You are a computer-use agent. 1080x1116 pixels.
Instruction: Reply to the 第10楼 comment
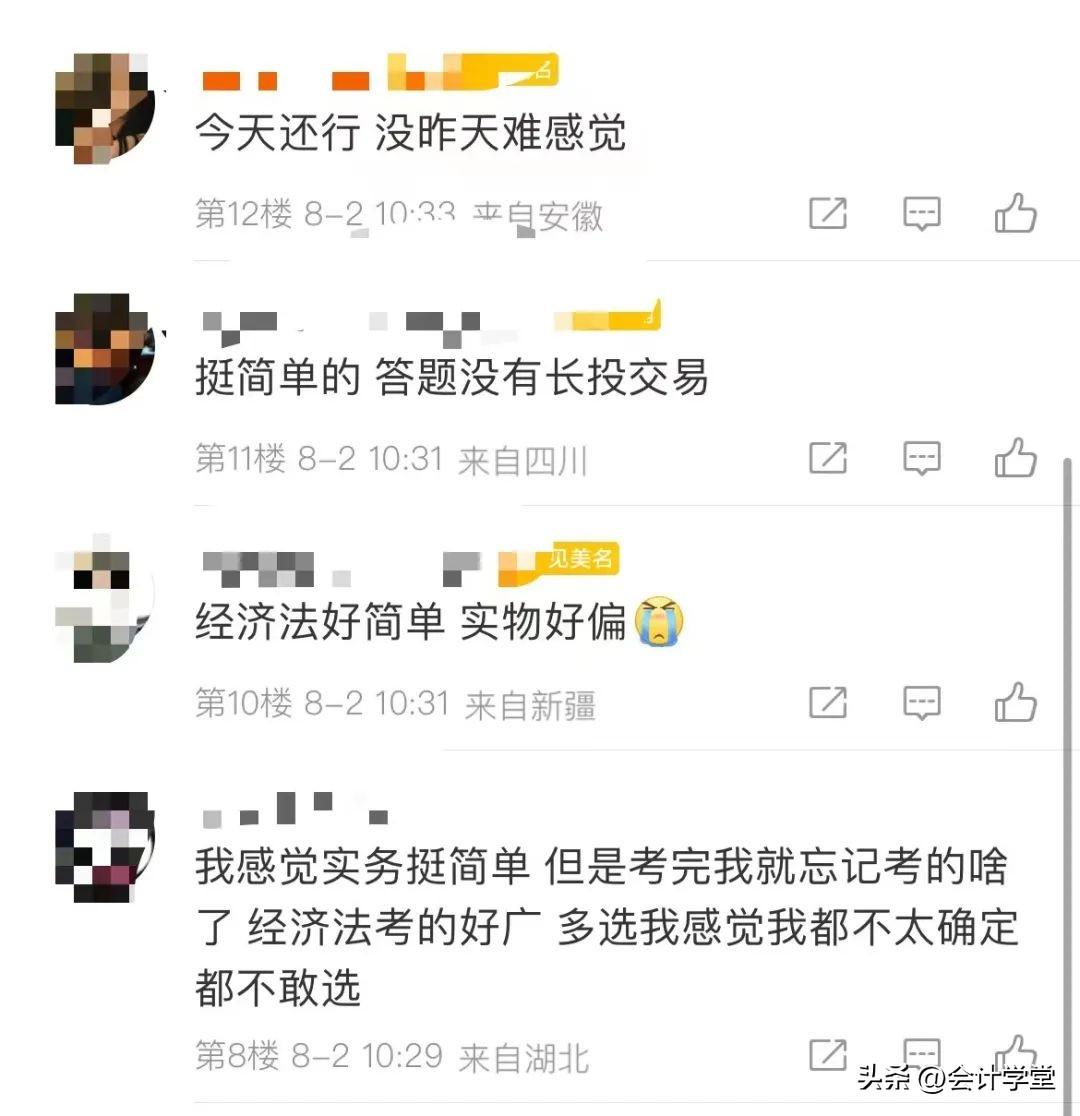point(921,702)
